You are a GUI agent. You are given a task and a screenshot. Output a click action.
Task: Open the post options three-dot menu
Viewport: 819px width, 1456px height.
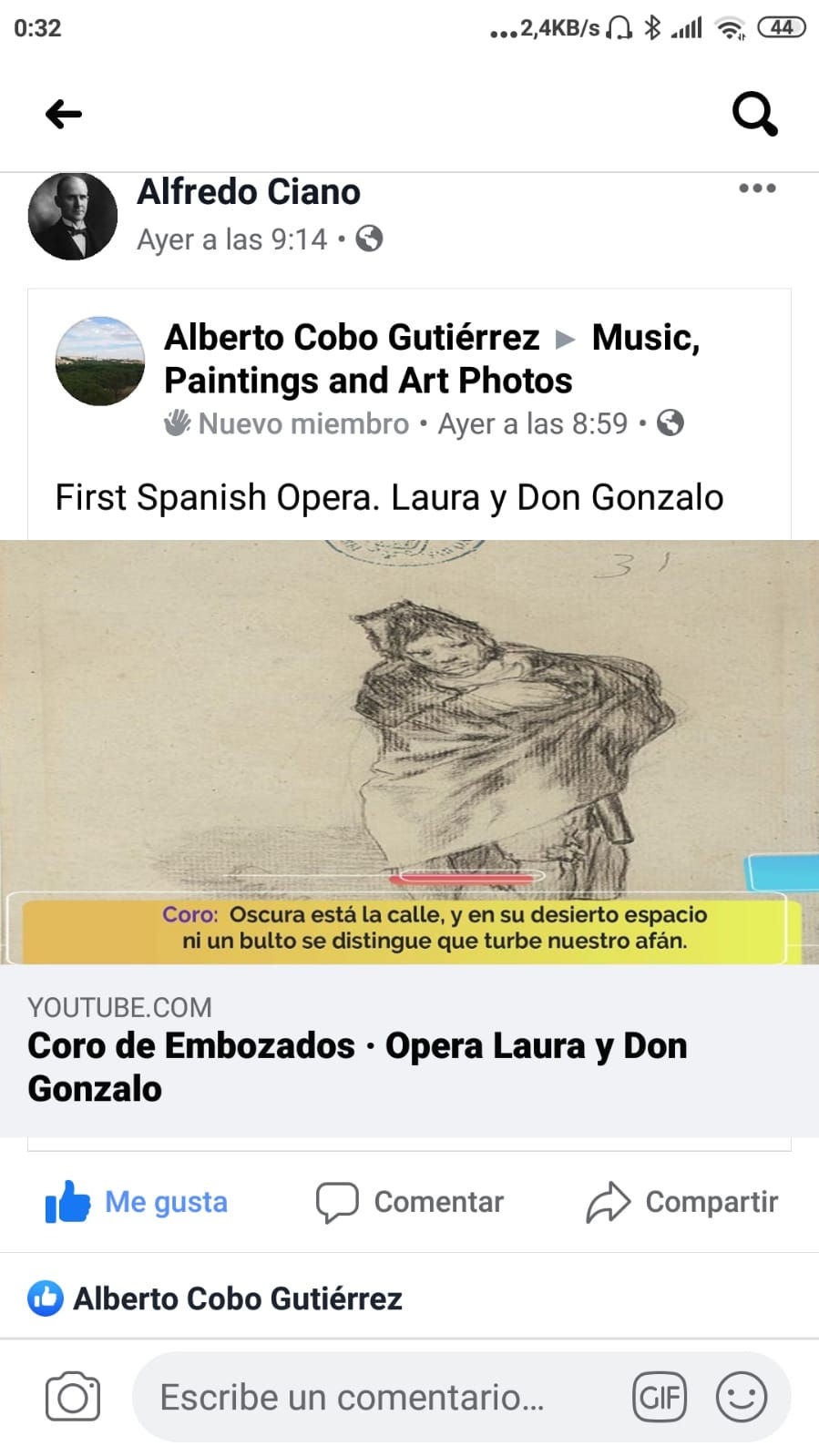coord(757,188)
